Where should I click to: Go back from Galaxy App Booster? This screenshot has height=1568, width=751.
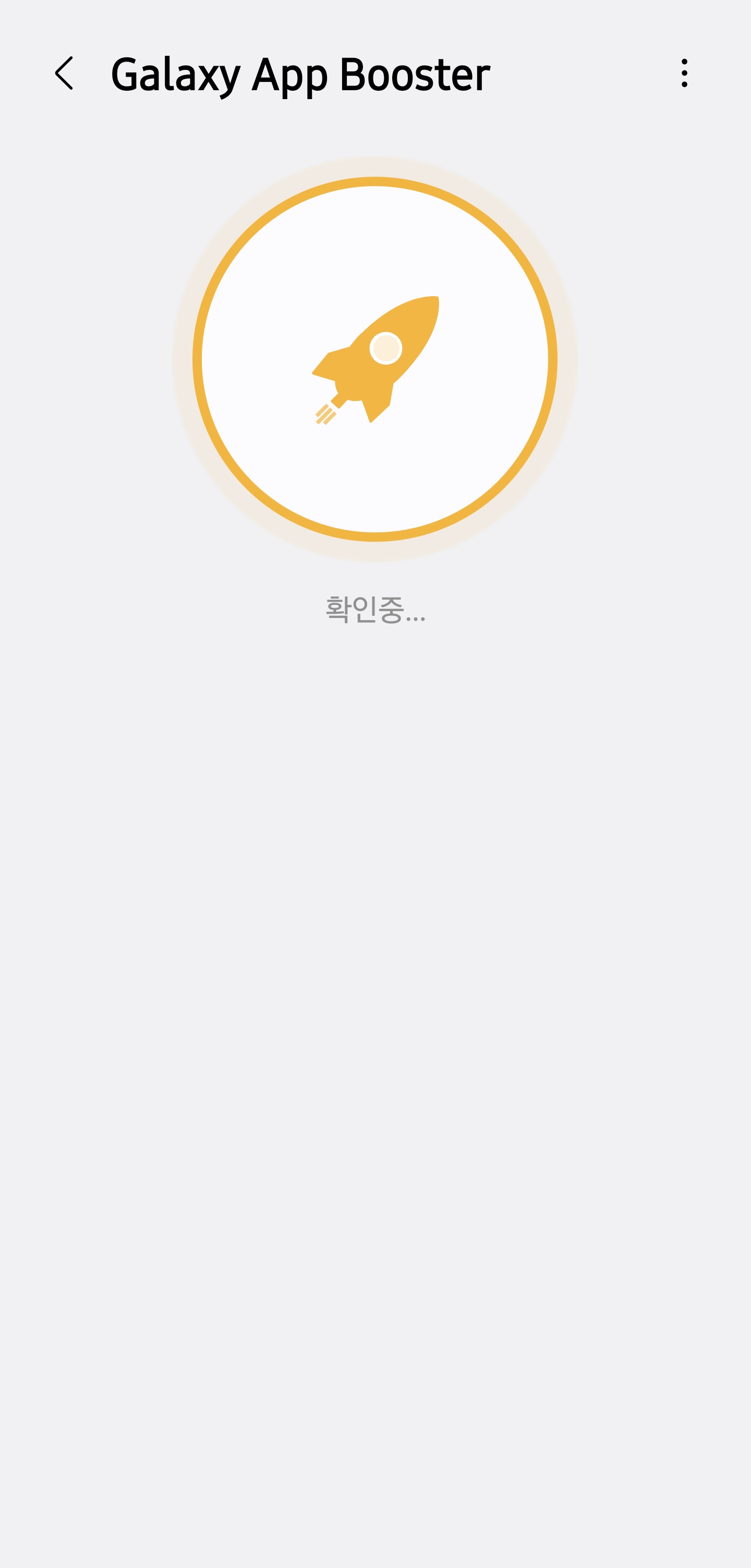64,73
